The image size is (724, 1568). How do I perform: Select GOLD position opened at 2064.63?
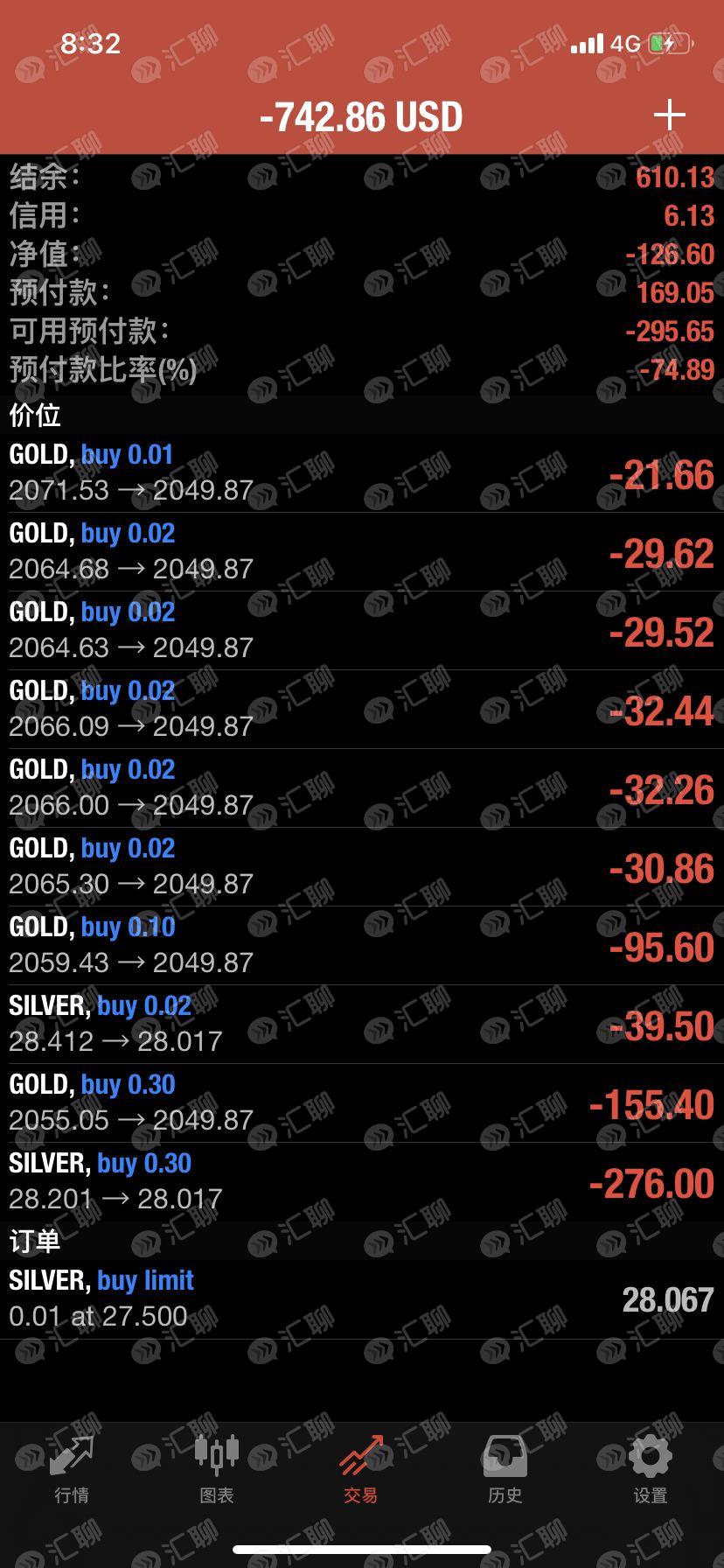click(362, 631)
